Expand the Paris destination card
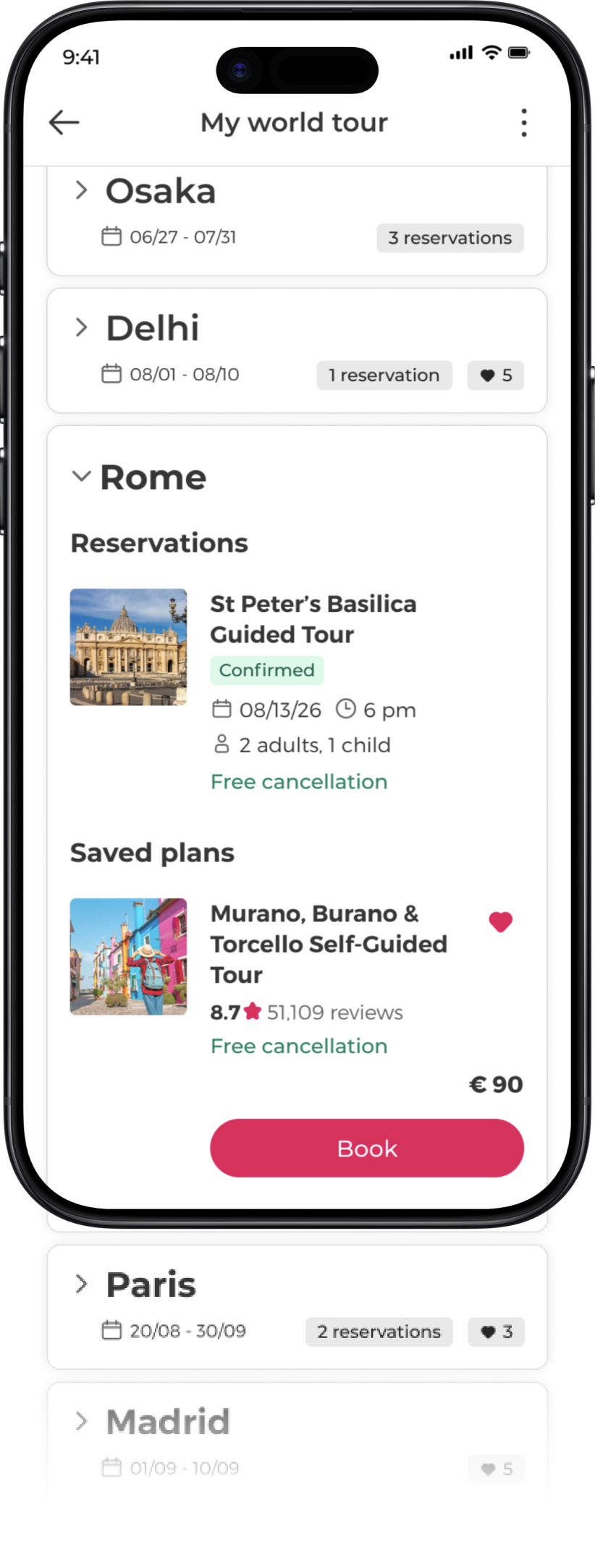595x1568 pixels. (x=82, y=1284)
